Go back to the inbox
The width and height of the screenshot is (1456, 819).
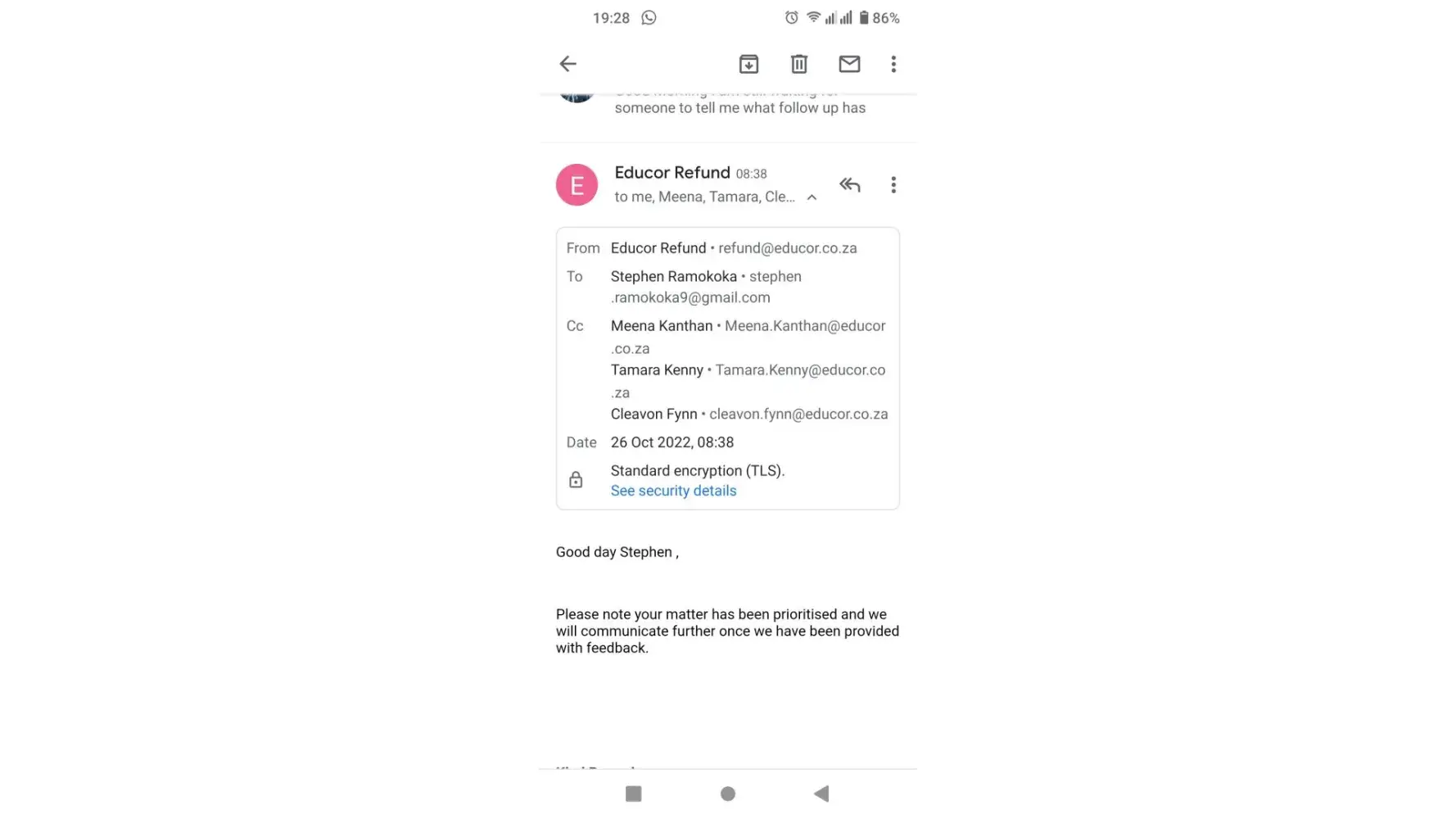567,64
